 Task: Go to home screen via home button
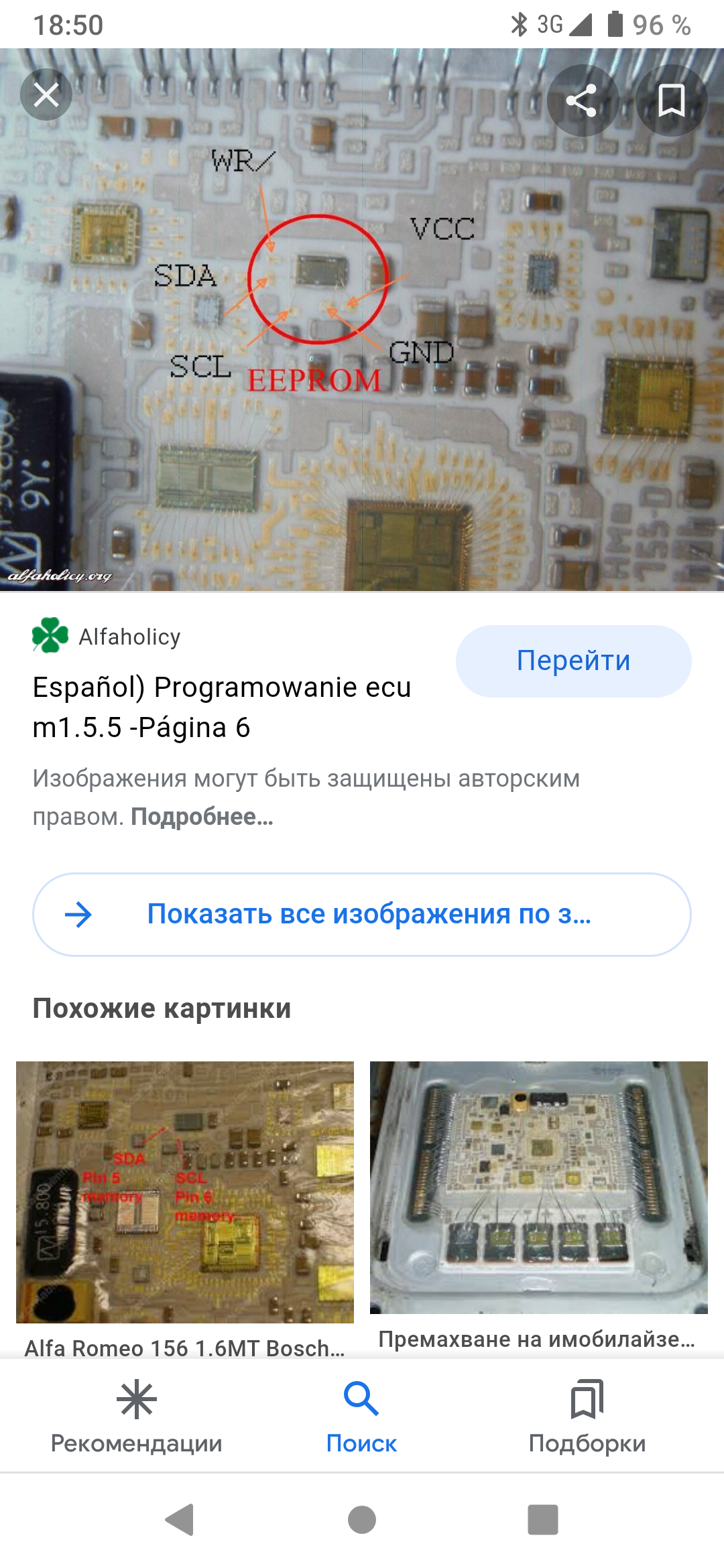[x=362, y=1520]
